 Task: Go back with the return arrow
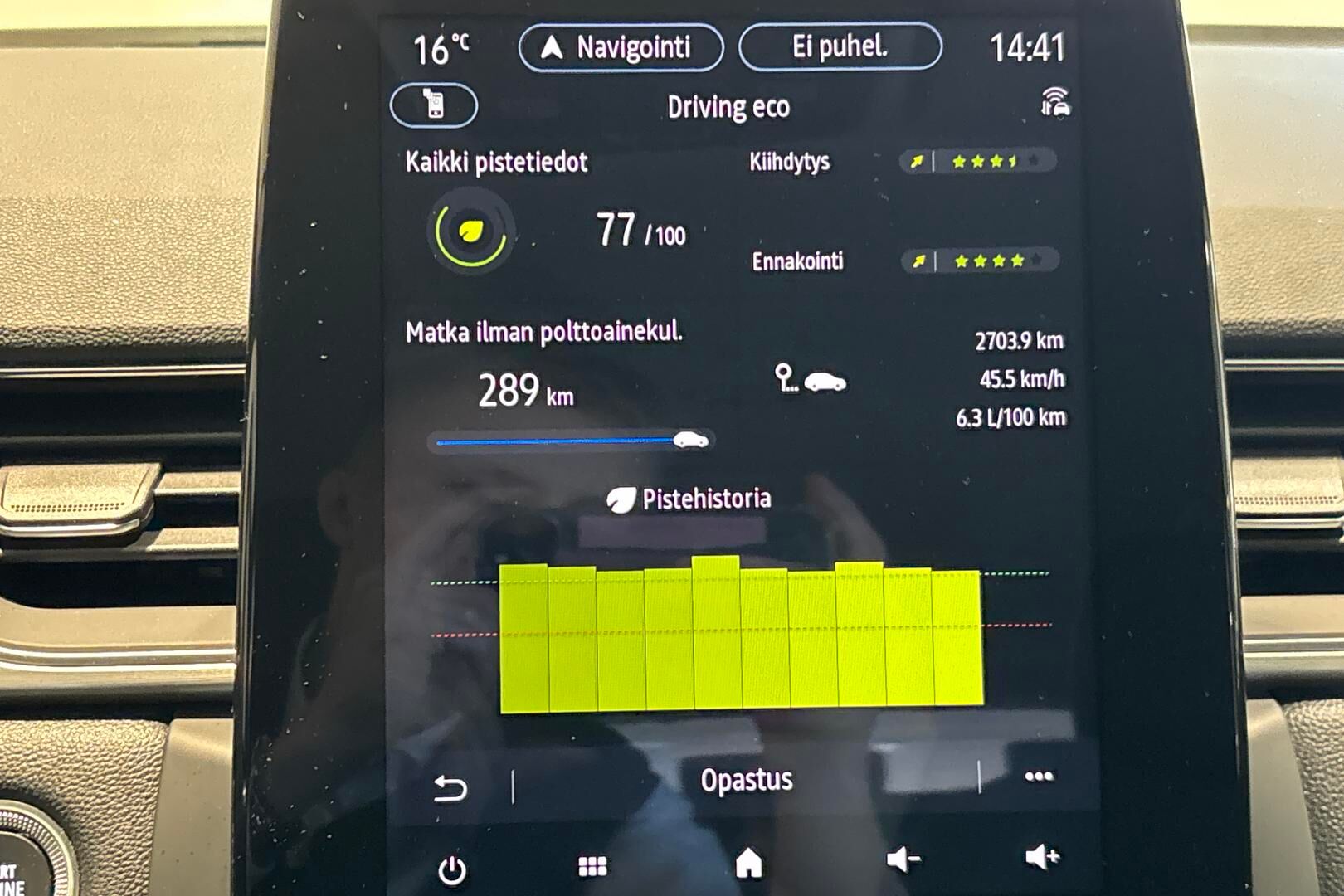pos(450,787)
